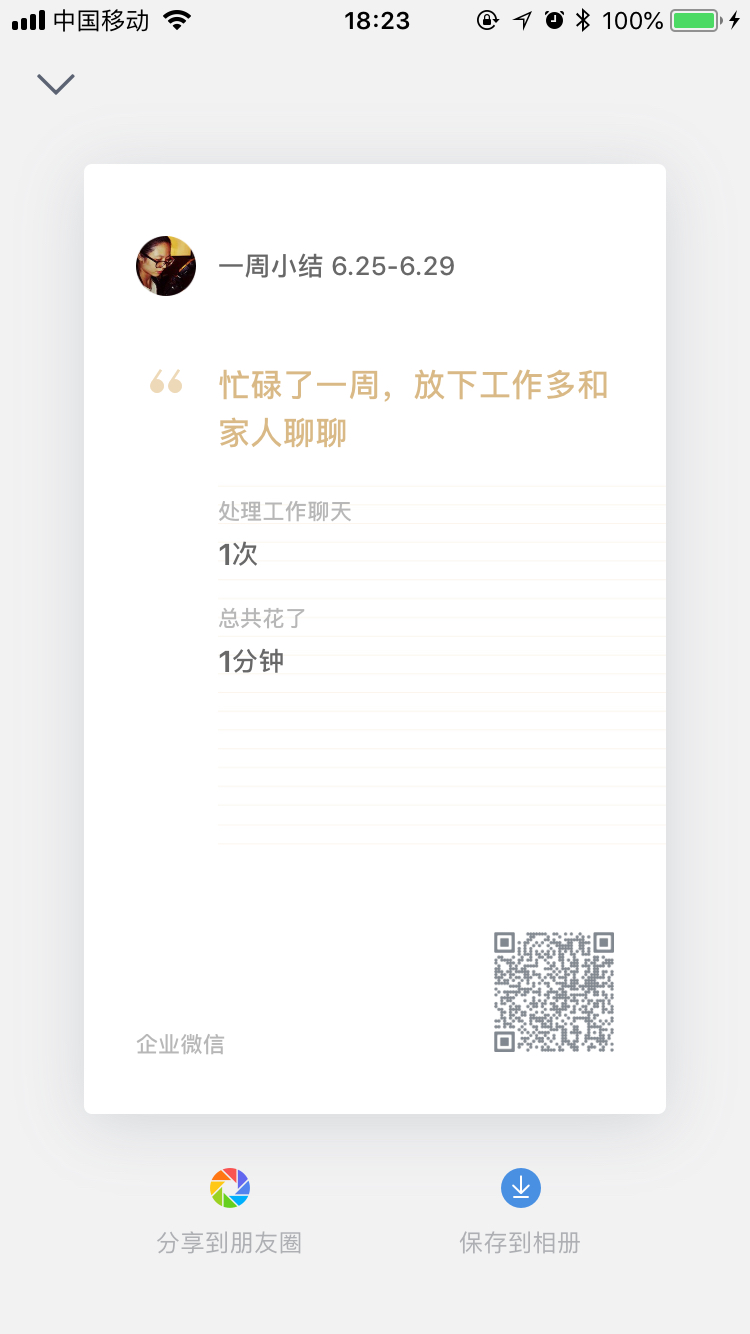This screenshot has height=1334, width=750.
Task: Collapse the weekly summary with the down chevron
Action: point(56,84)
